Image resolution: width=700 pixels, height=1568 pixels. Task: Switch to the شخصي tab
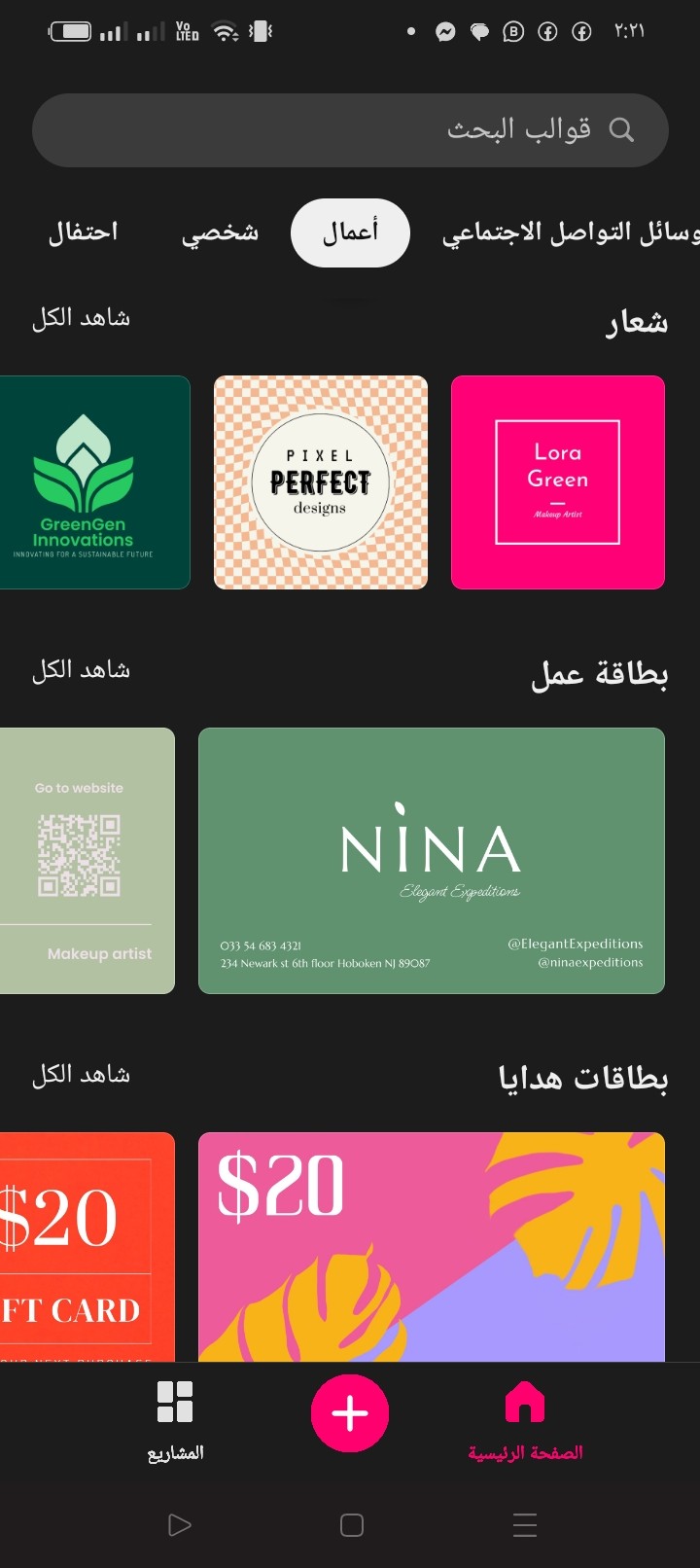coord(220,232)
